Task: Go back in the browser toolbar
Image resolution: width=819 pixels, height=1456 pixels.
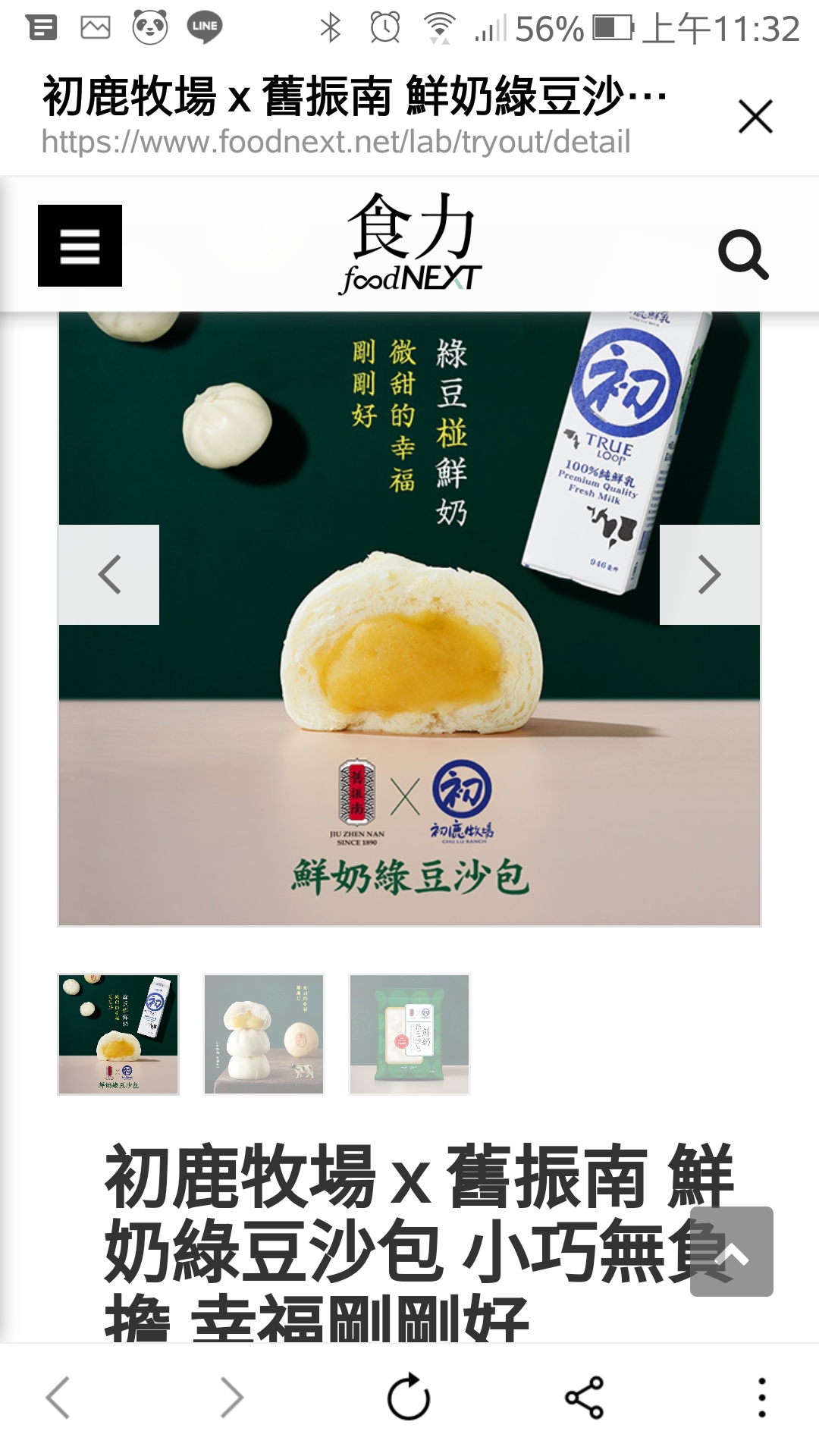Action: coord(58,1397)
